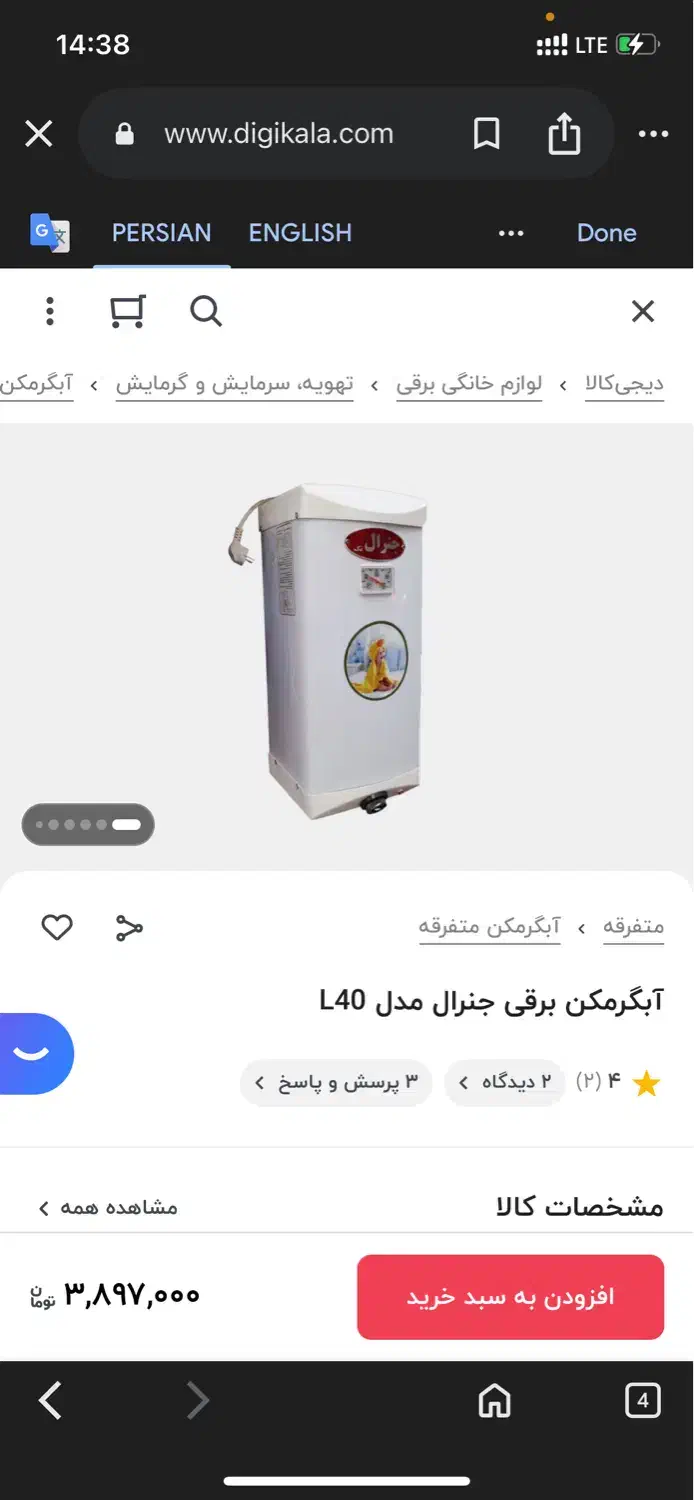Expand مشاهده همه specifications
Screen dimensions: 694x1500
108,1208
